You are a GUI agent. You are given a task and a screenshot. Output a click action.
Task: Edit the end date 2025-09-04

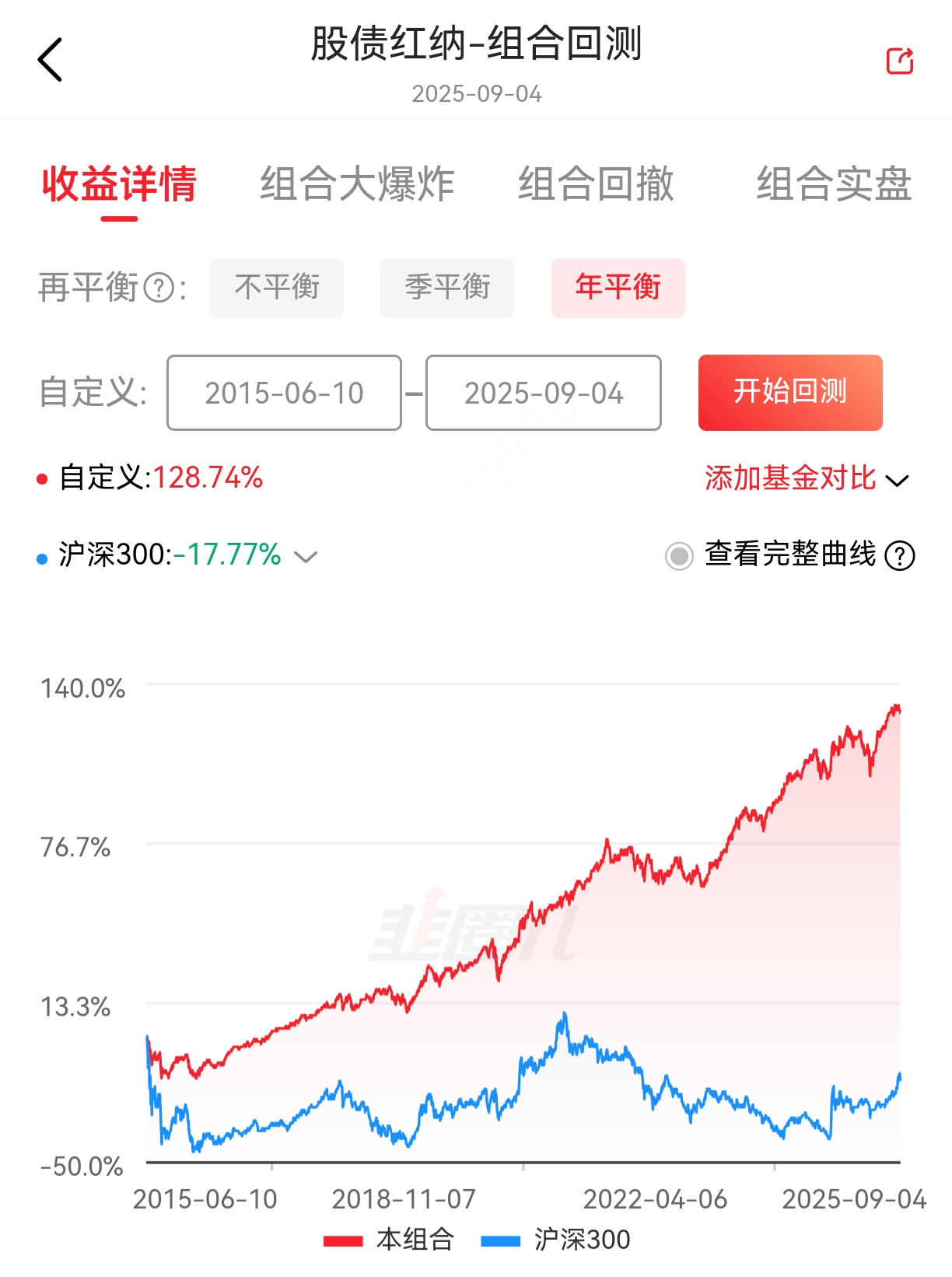[544, 393]
